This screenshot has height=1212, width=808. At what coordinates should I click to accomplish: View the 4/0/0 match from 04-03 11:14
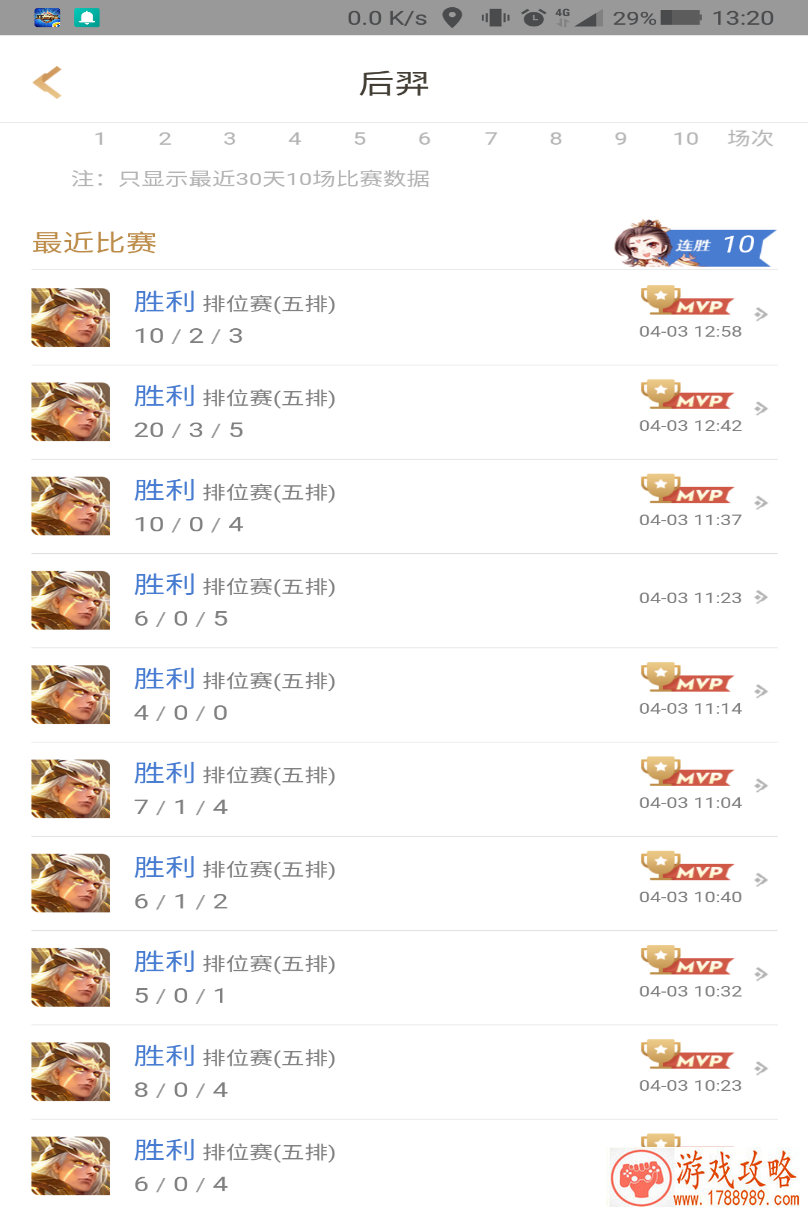pos(403,695)
